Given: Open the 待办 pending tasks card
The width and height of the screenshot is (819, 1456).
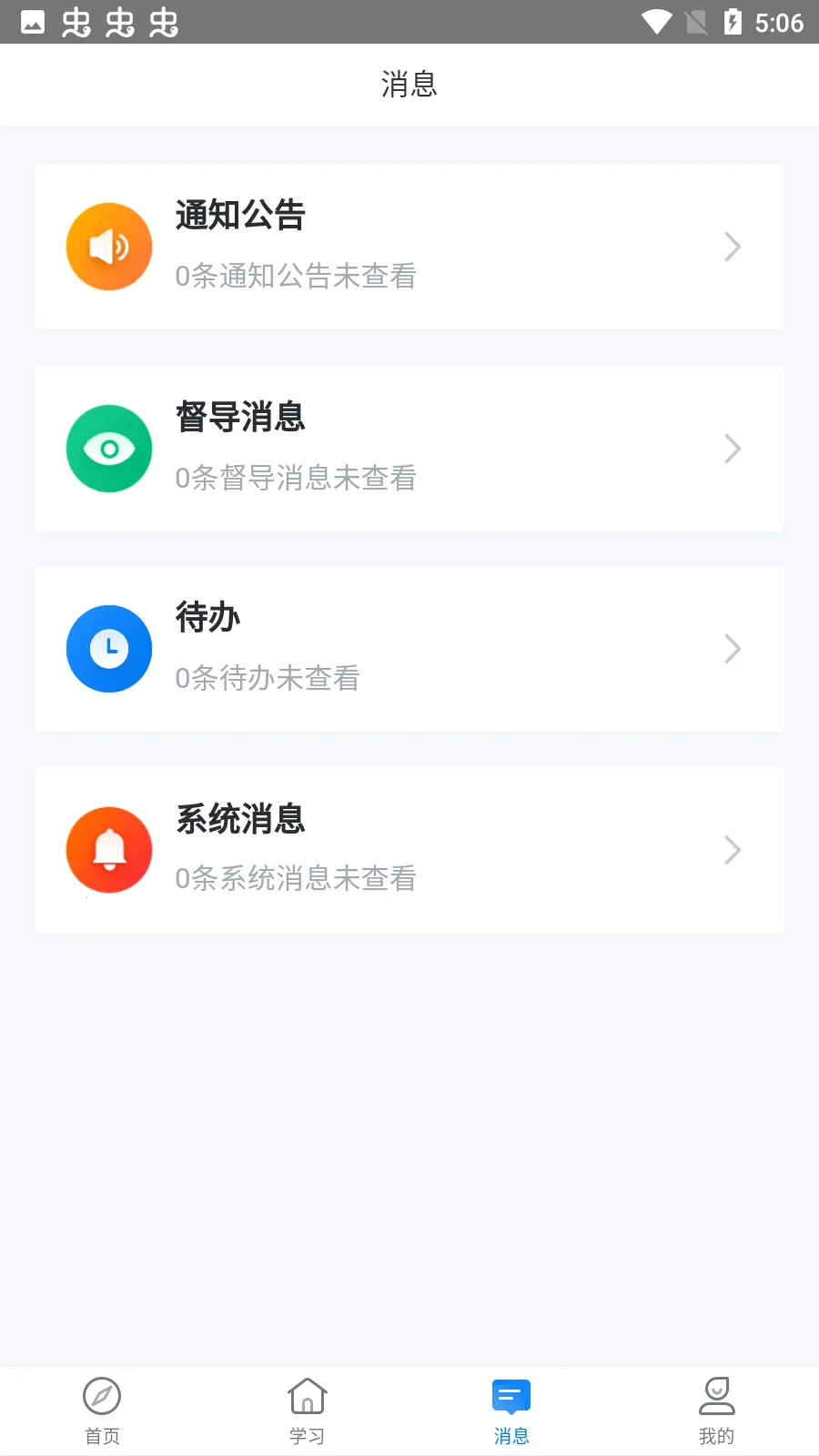Looking at the screenshot, I should (x=409, y=649).
